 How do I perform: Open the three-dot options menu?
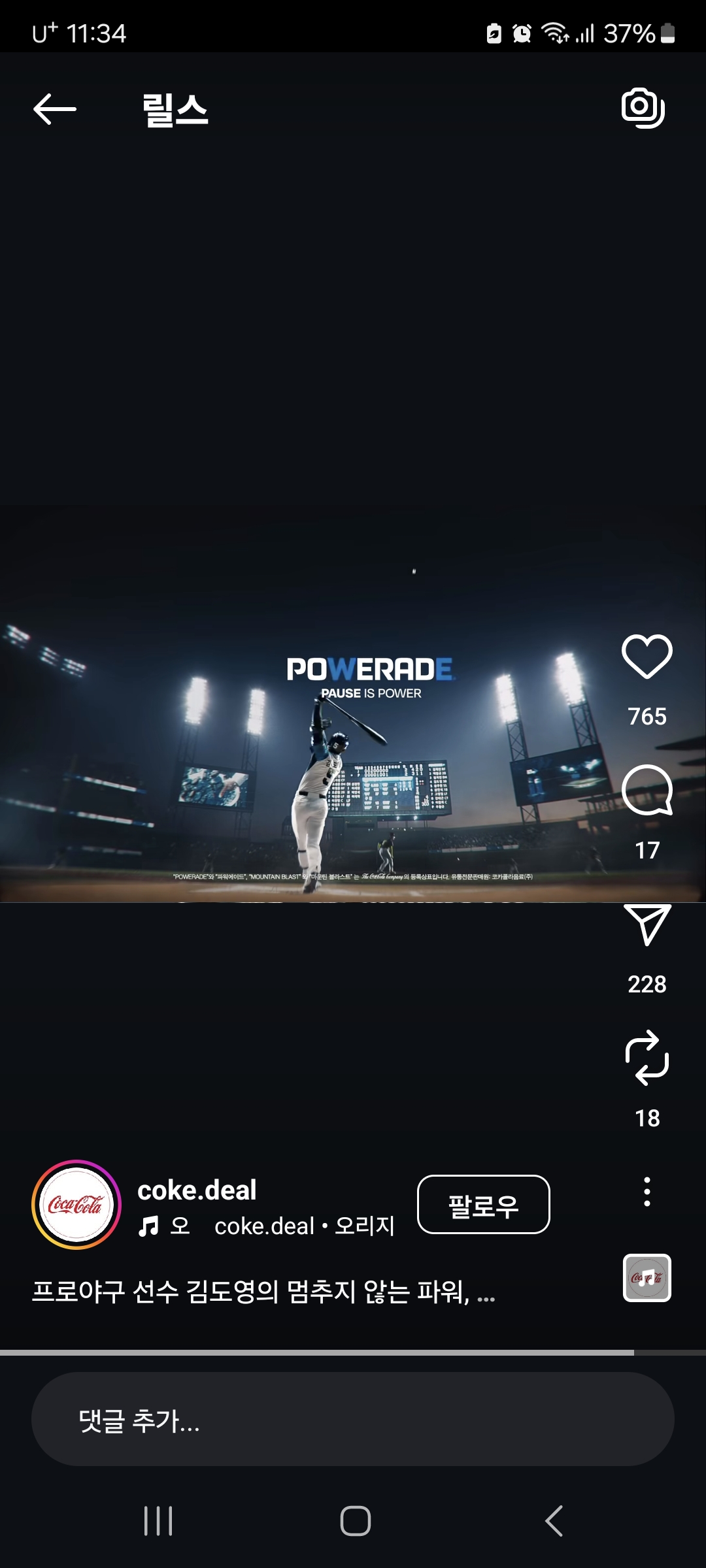tap(647, 1192)
